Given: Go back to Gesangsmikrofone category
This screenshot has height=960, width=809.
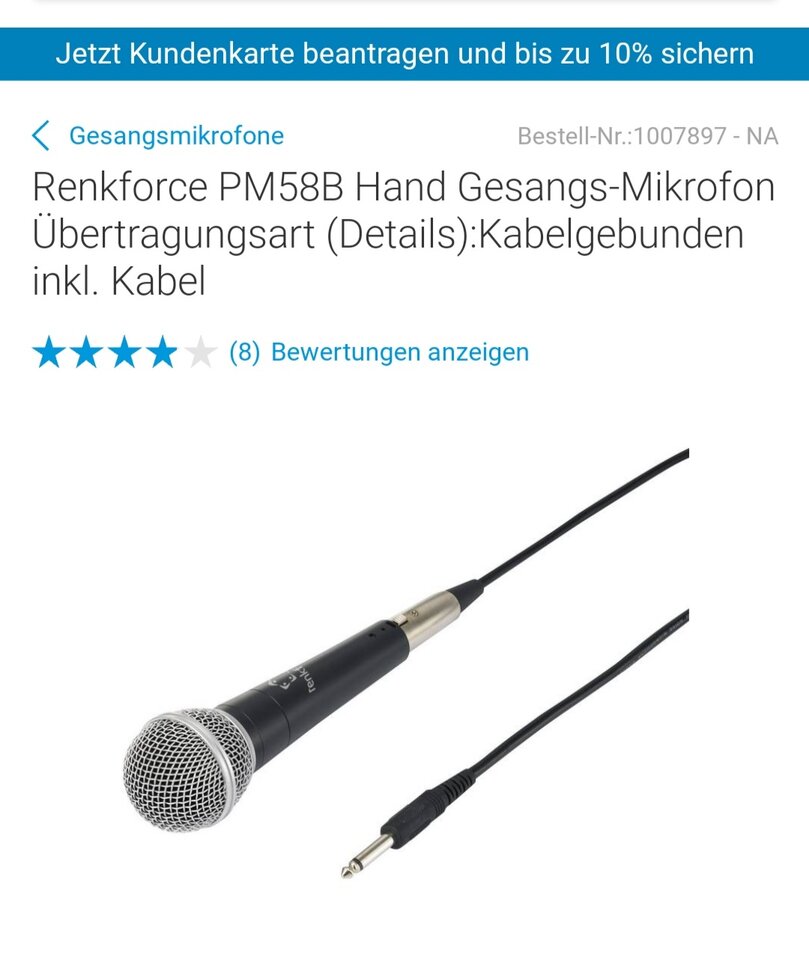Looking at the screenshot, I should point(175,135).
